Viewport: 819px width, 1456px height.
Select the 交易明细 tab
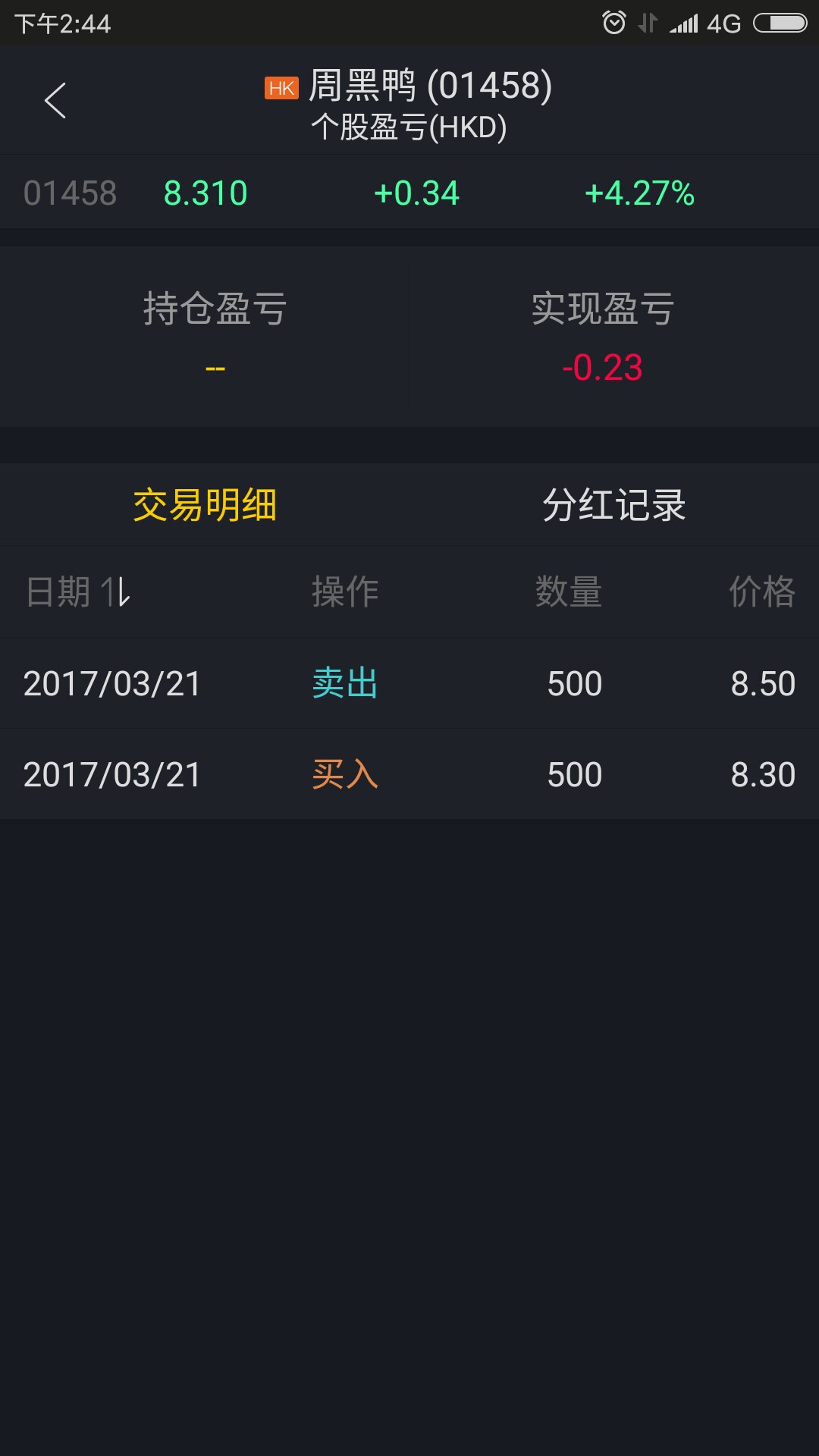(205, 504)
